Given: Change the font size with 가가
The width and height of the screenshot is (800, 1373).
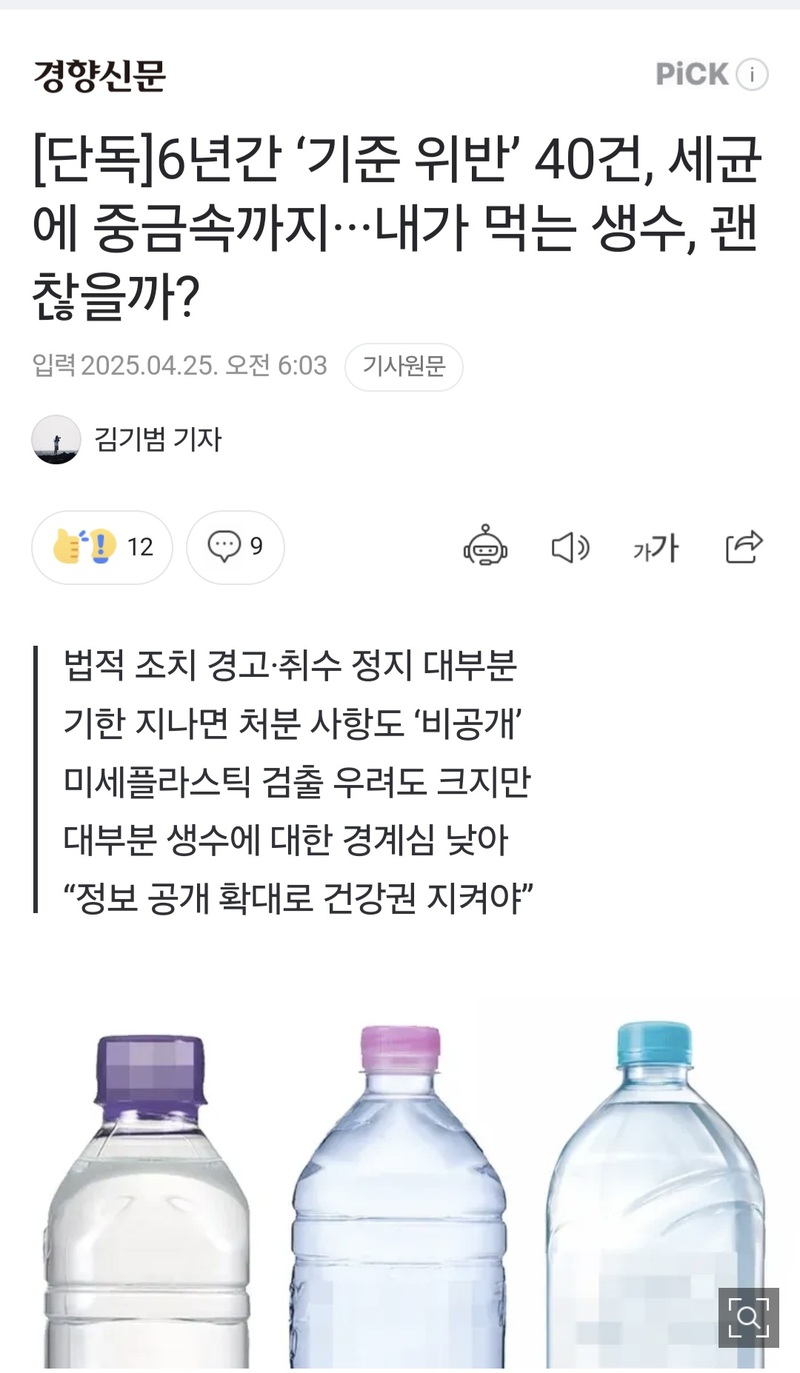Looking at the screenshot, I should click(x=655, y=547).
